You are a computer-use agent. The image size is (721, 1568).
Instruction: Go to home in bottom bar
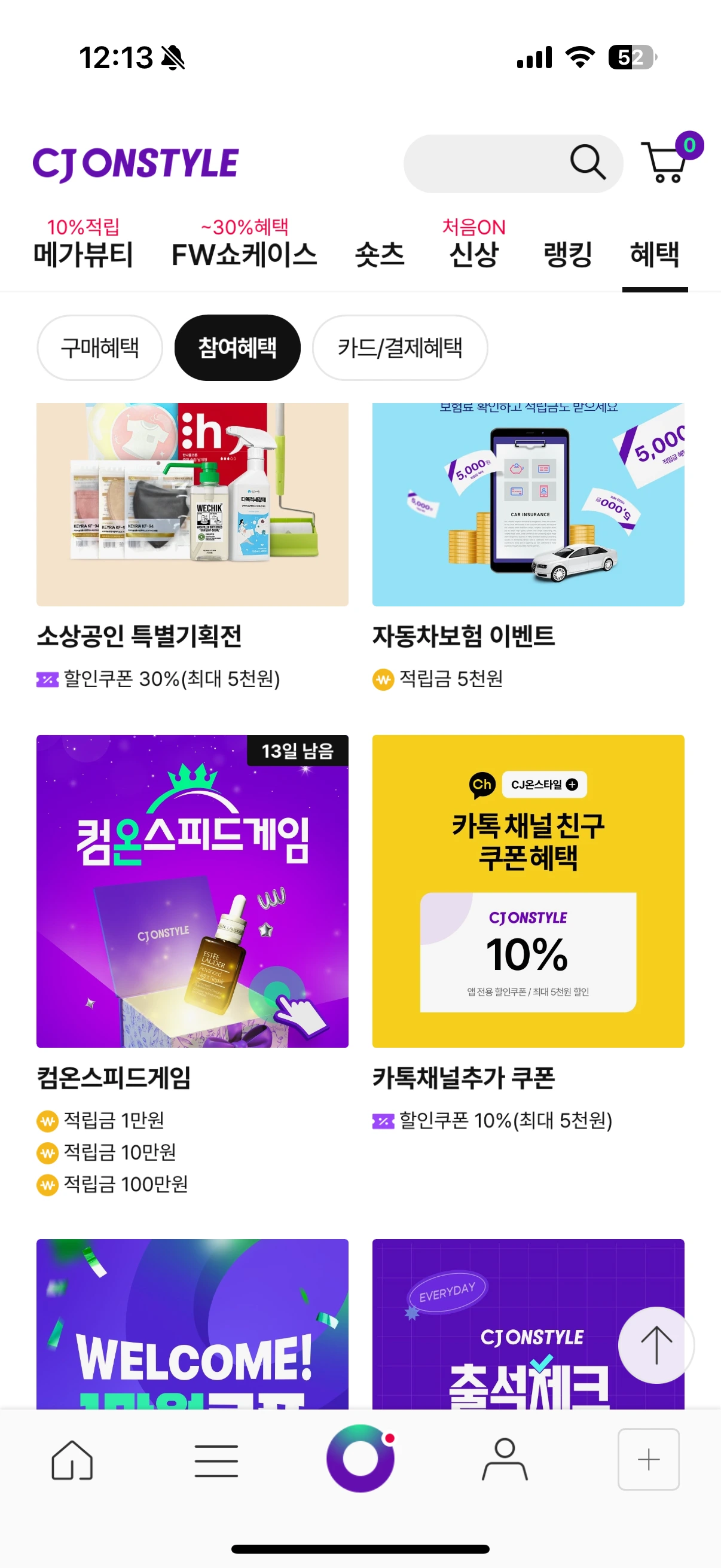(72, 1460)
